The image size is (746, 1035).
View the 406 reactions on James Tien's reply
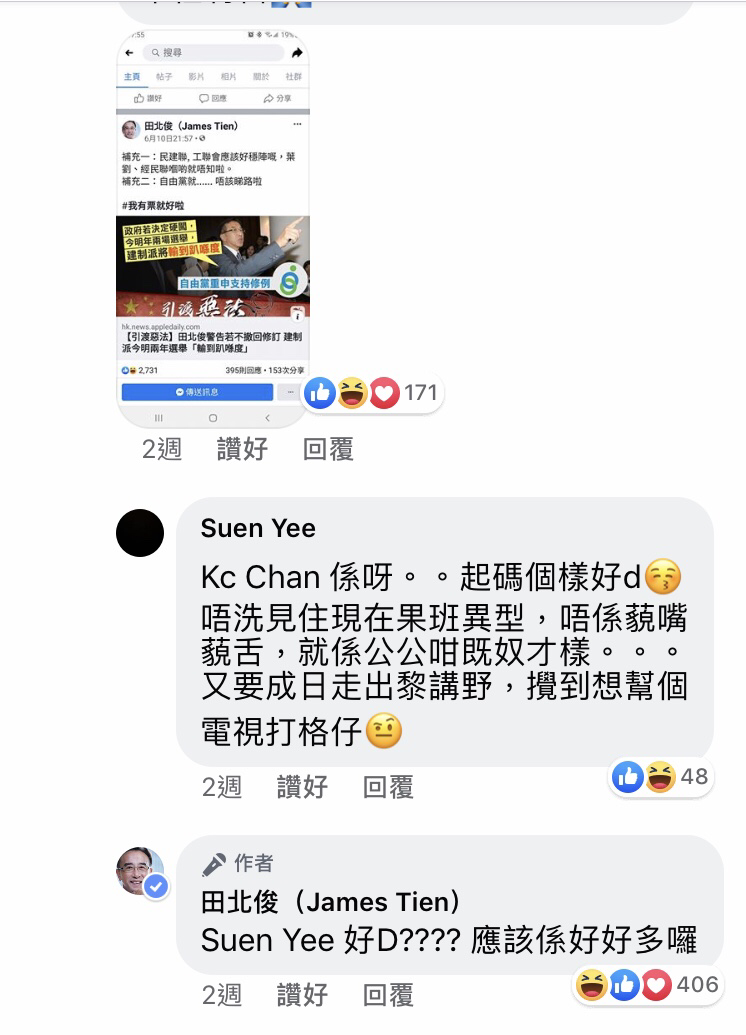[646, 985]
